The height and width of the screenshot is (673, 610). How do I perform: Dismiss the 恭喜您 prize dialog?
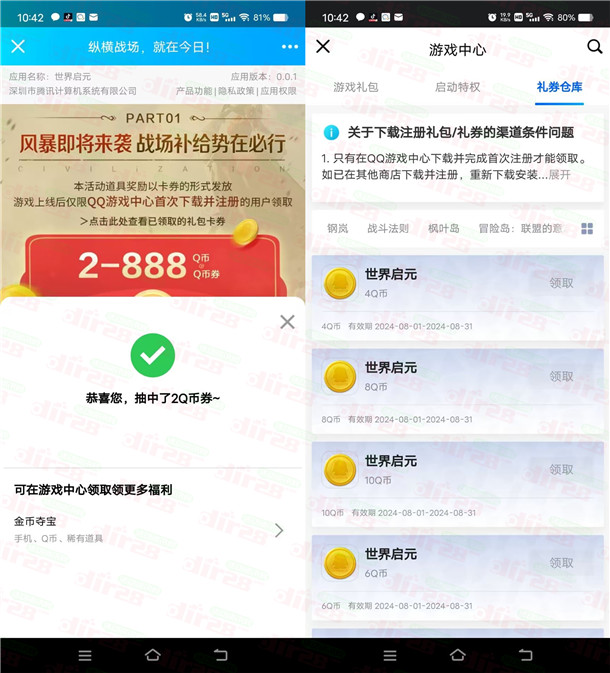click(x=288, y=322)
